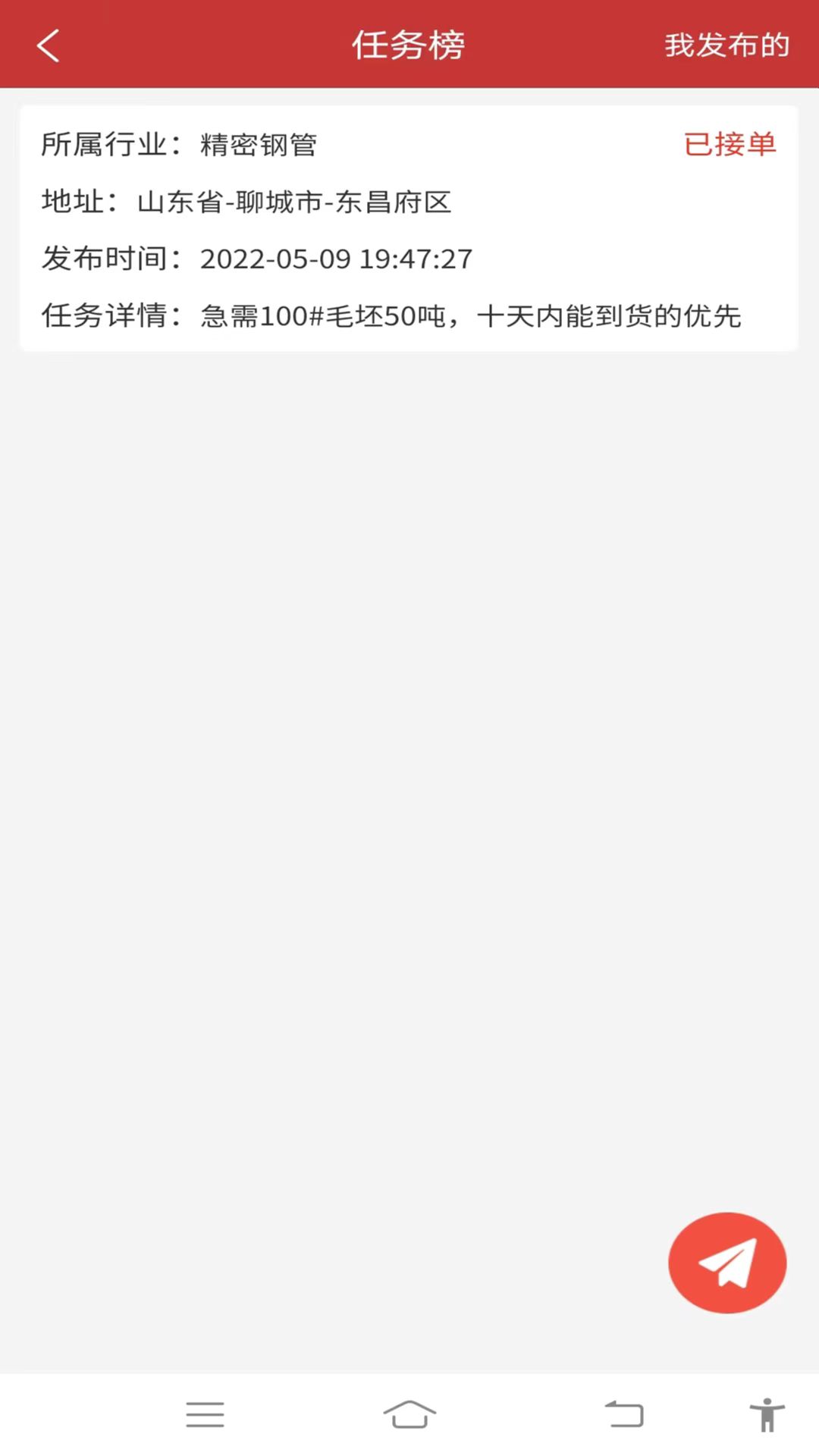Tap the red 已接单 status label
The height and width of the screenshot is (1456, 819).
point(730,144)
